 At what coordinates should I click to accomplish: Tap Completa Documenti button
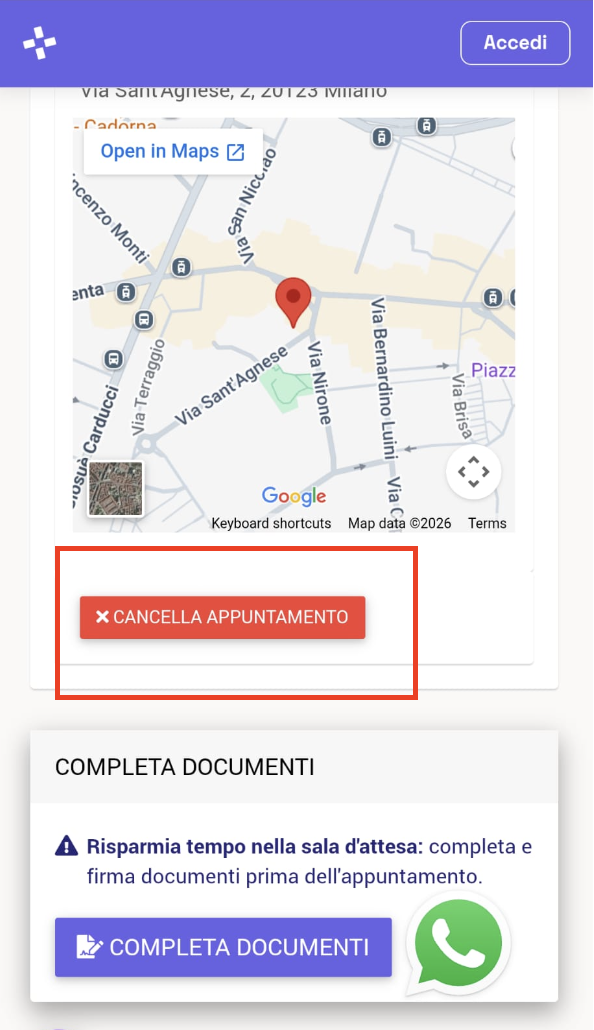tap(223, 947)
